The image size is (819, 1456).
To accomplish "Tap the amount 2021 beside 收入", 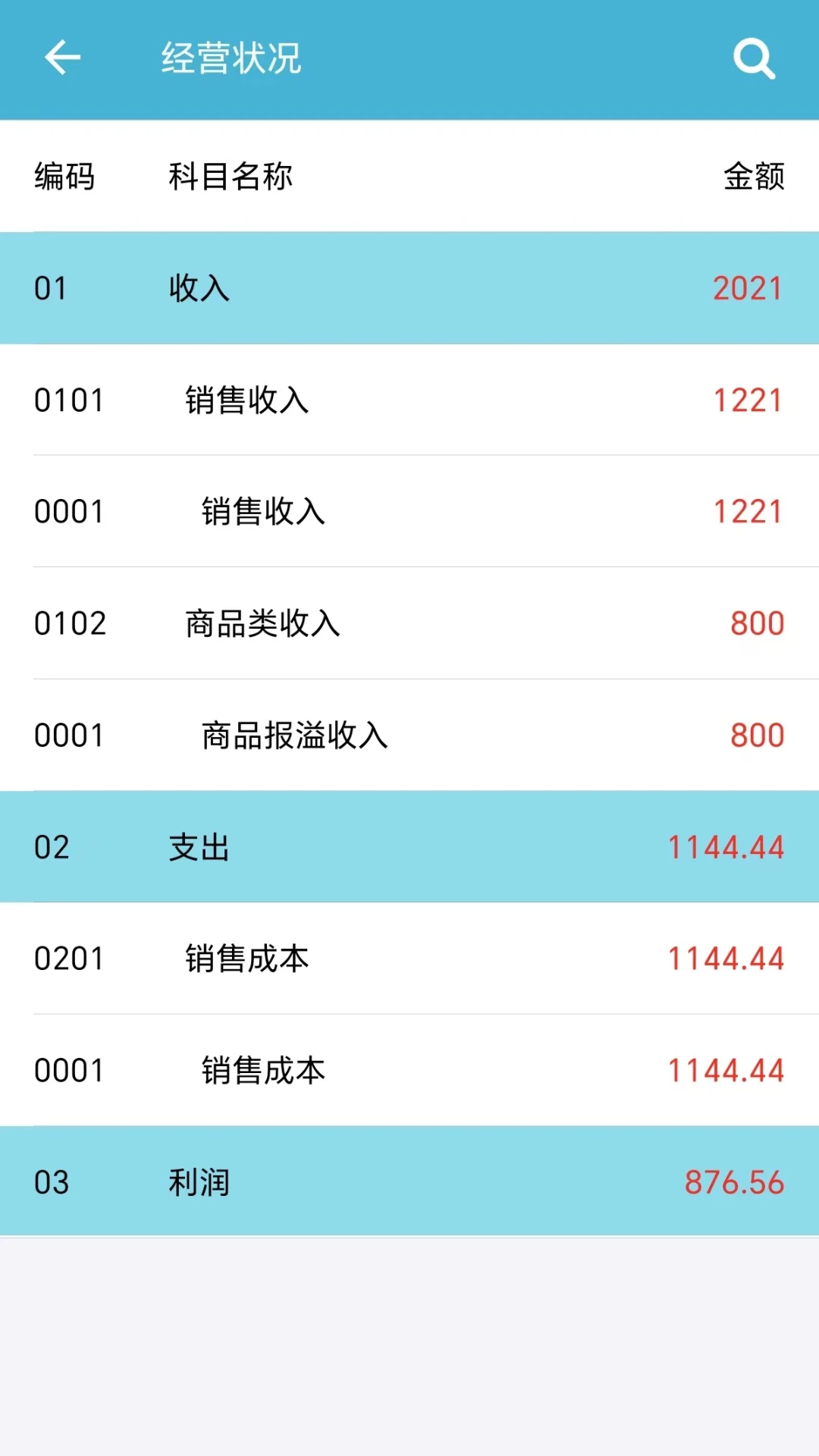I will pos(747,288).
